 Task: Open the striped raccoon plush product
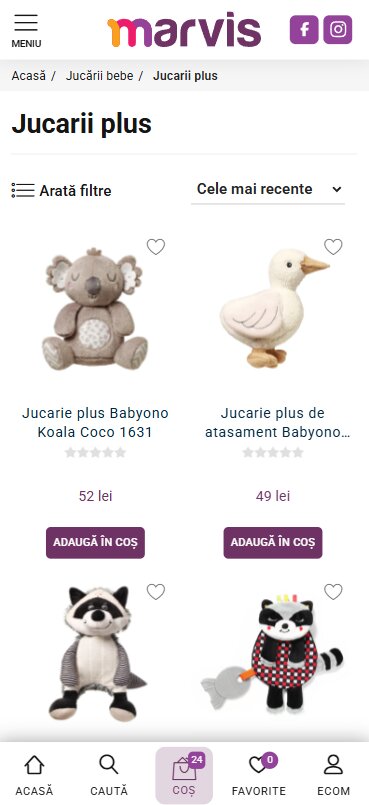coord(95,653)
